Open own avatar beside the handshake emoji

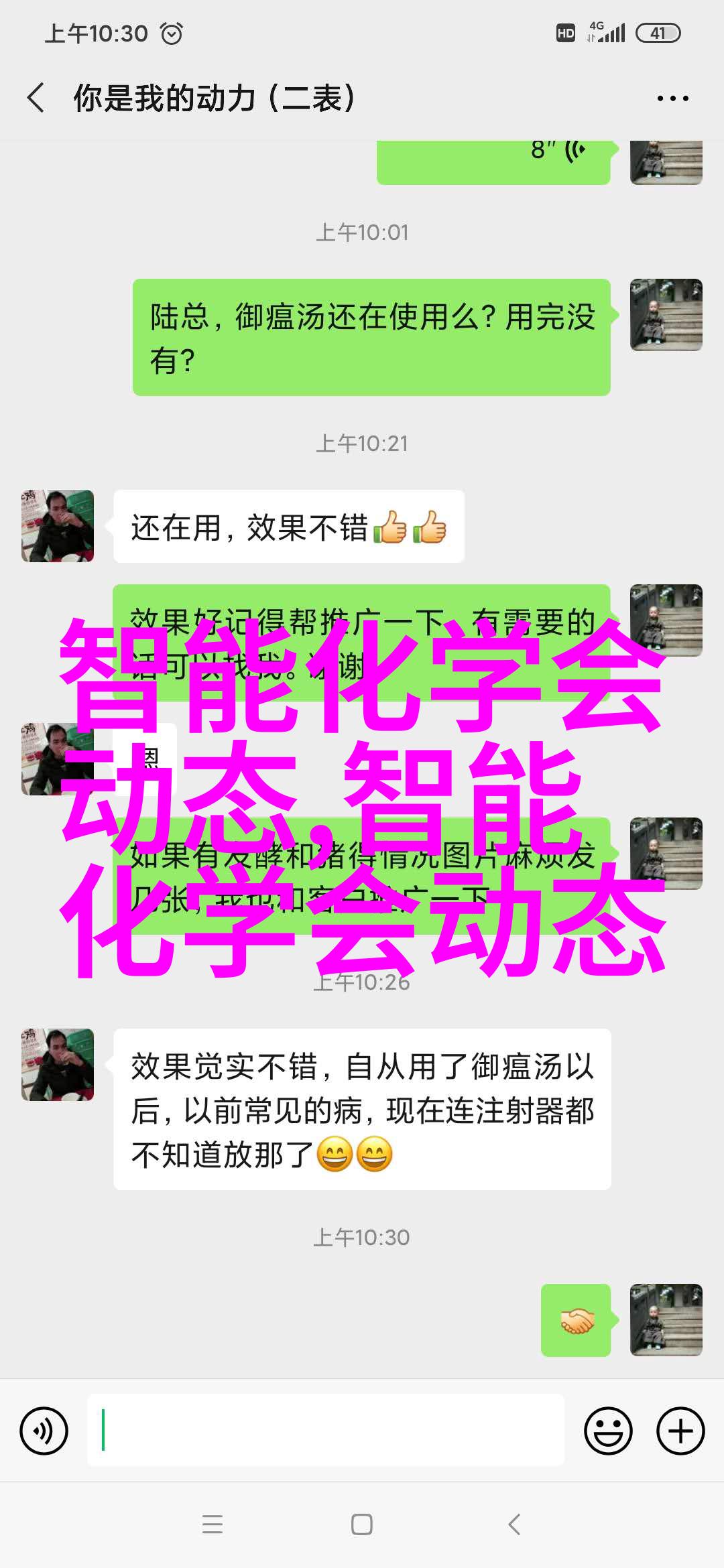point(666,1319)
